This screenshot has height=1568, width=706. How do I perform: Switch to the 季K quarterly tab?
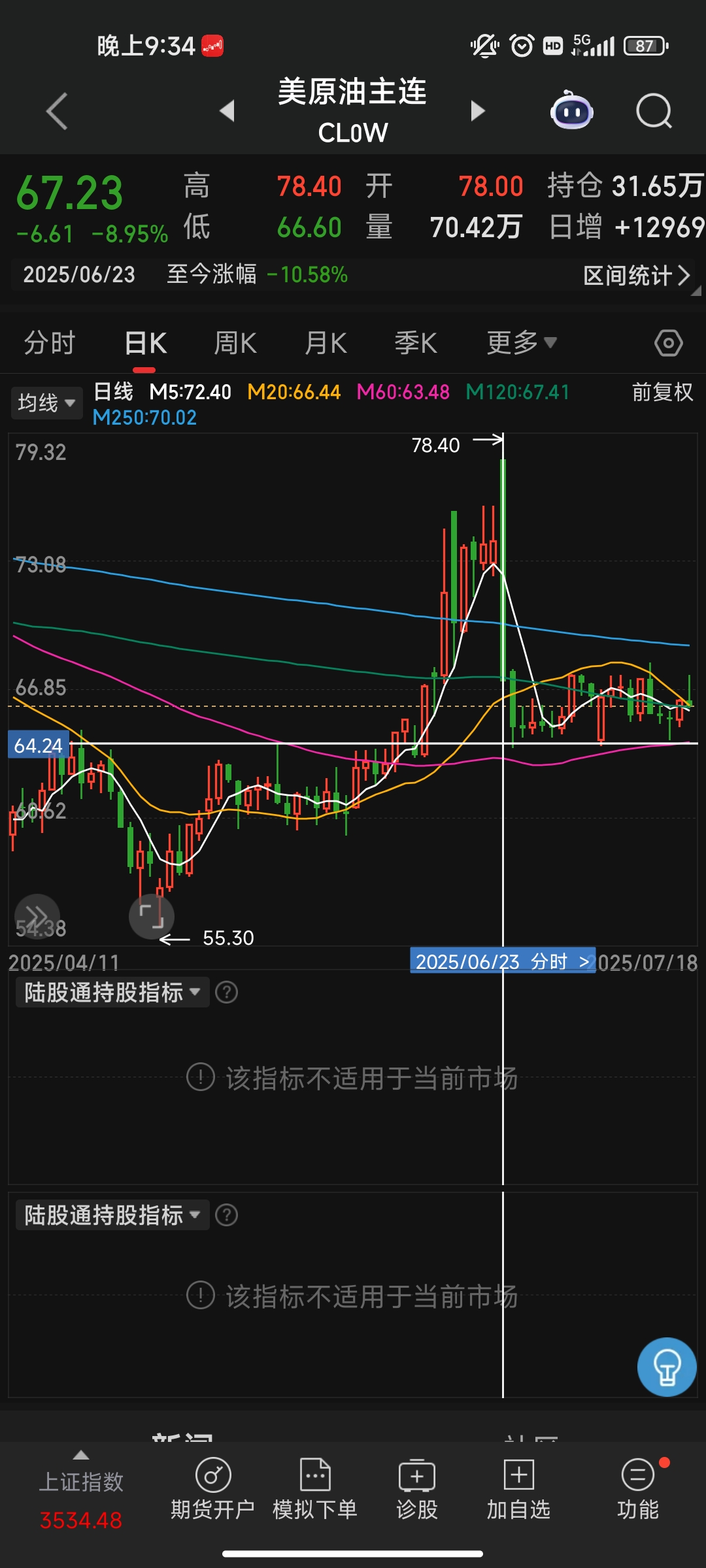[416, 343]
